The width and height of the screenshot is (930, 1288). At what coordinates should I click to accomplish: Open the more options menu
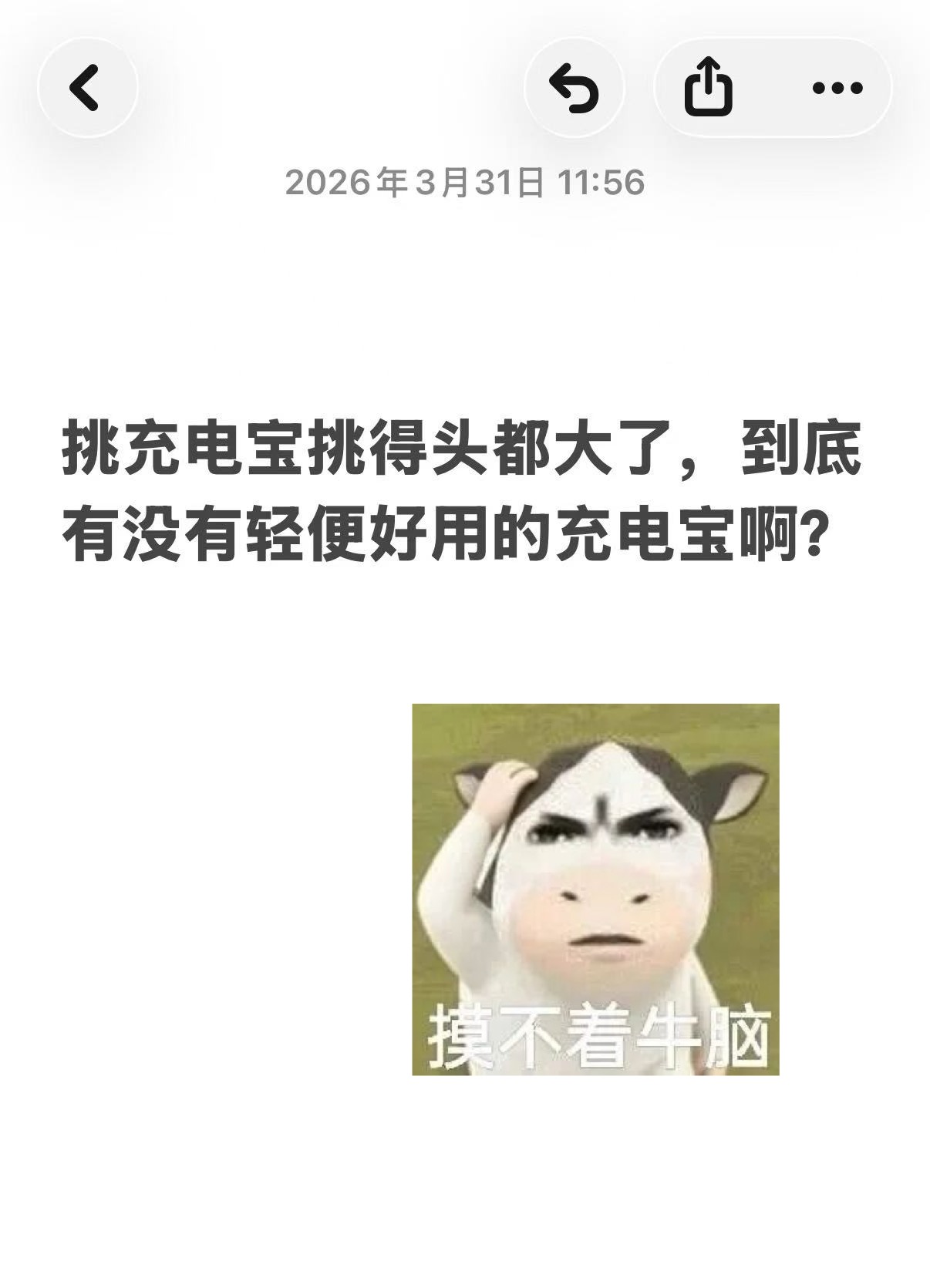tap(837, 88)
